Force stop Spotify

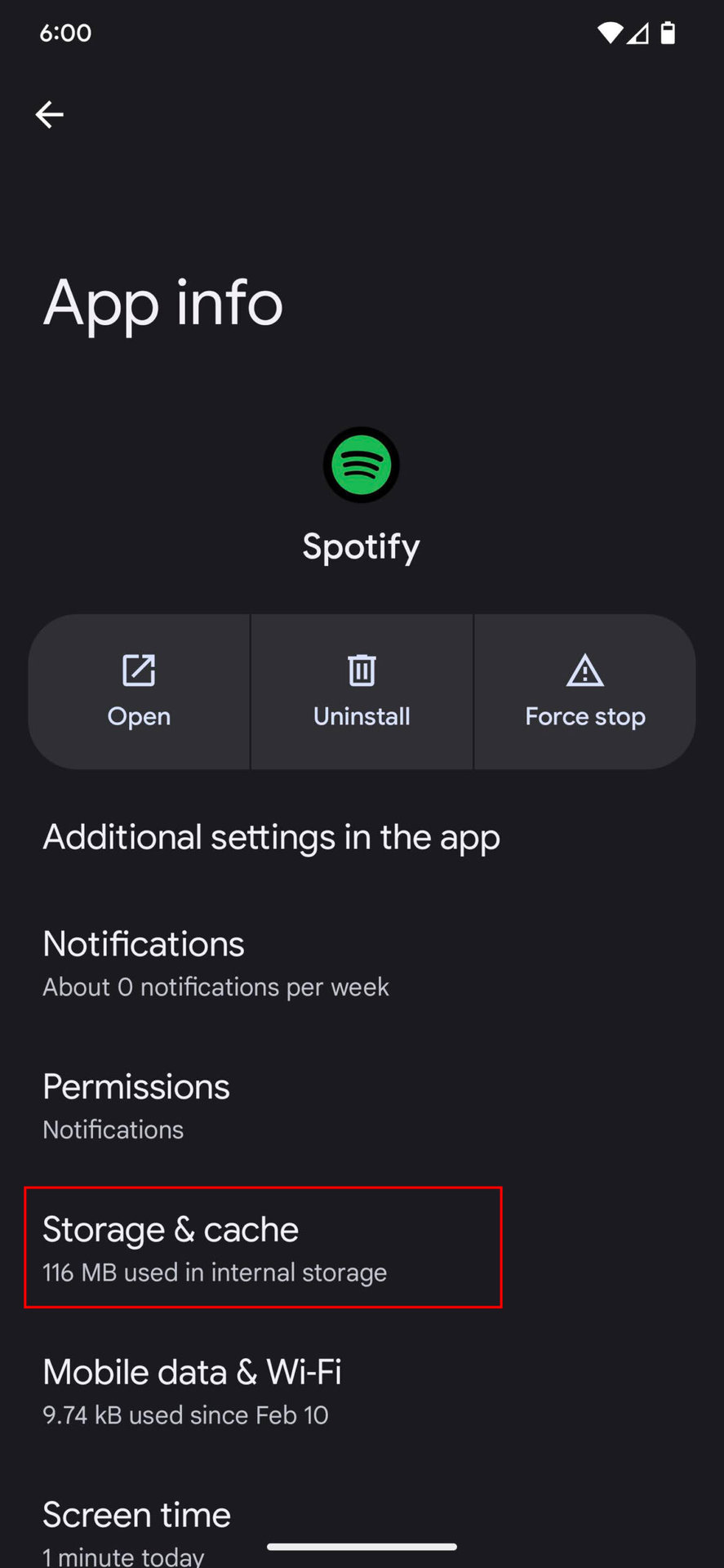[x=584, y=692]
